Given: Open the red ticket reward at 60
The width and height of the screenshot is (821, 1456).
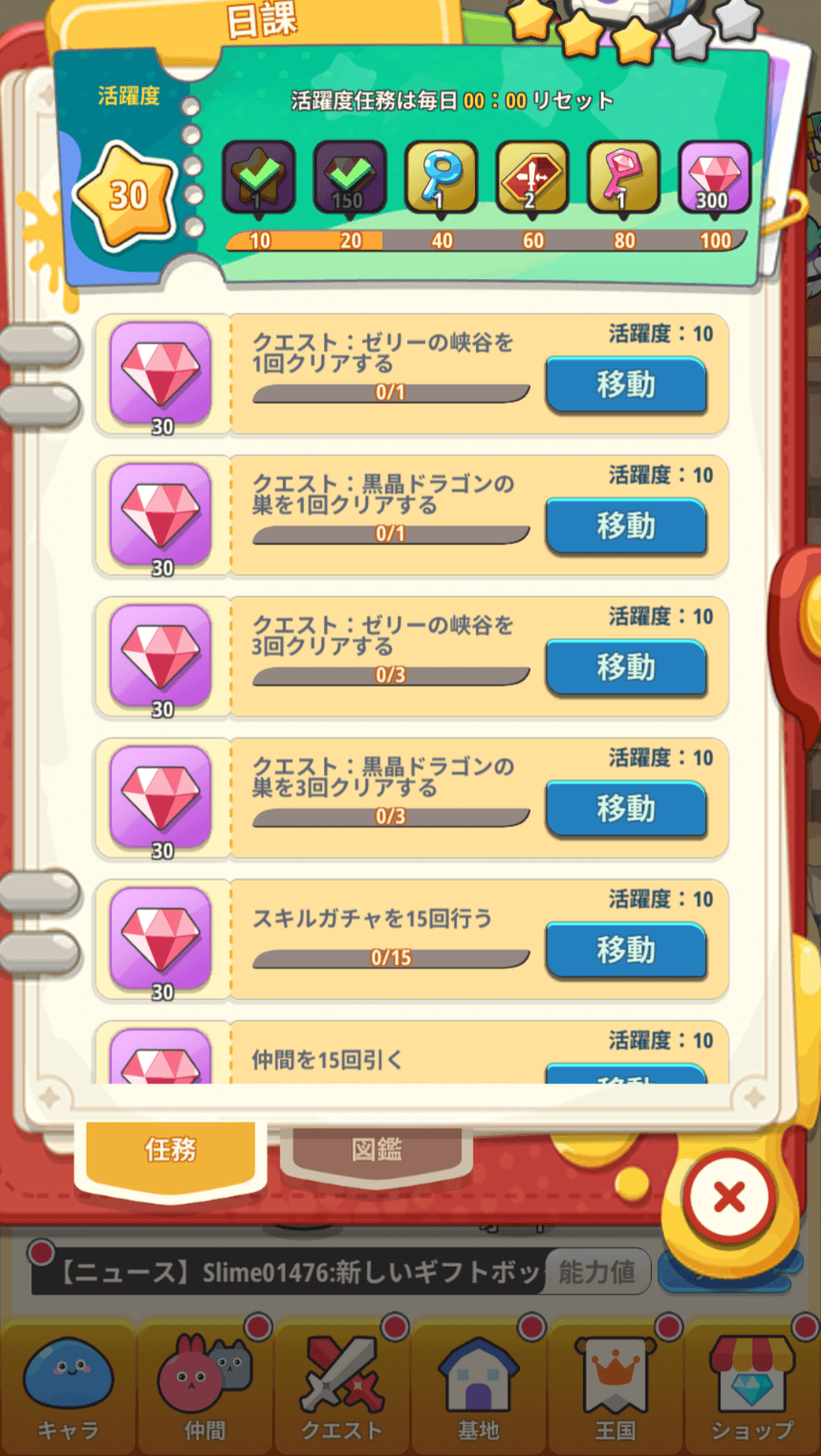Looking at the screenshot, I should [532, 176].
